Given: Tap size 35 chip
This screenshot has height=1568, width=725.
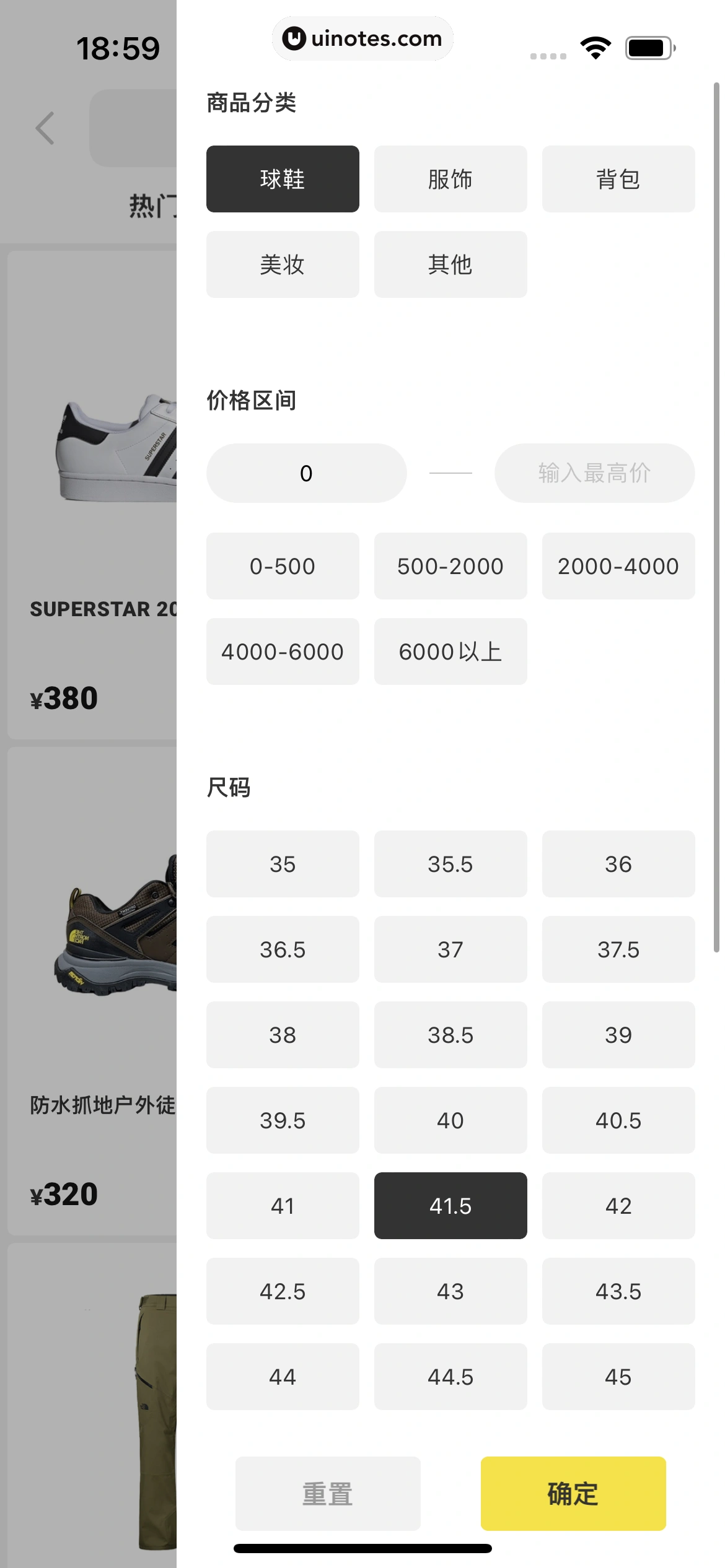Looking at the screenshot, I should 283,864.
